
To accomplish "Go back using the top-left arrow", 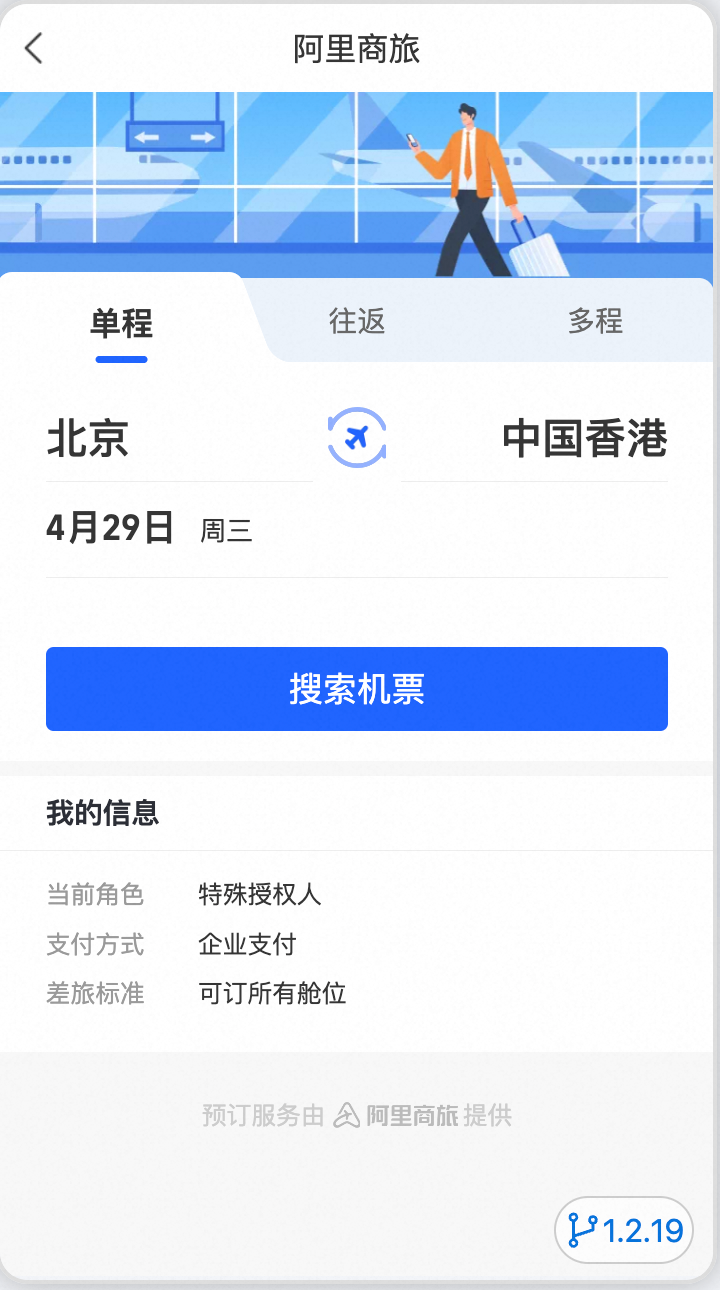I will (x=34, y=48).
